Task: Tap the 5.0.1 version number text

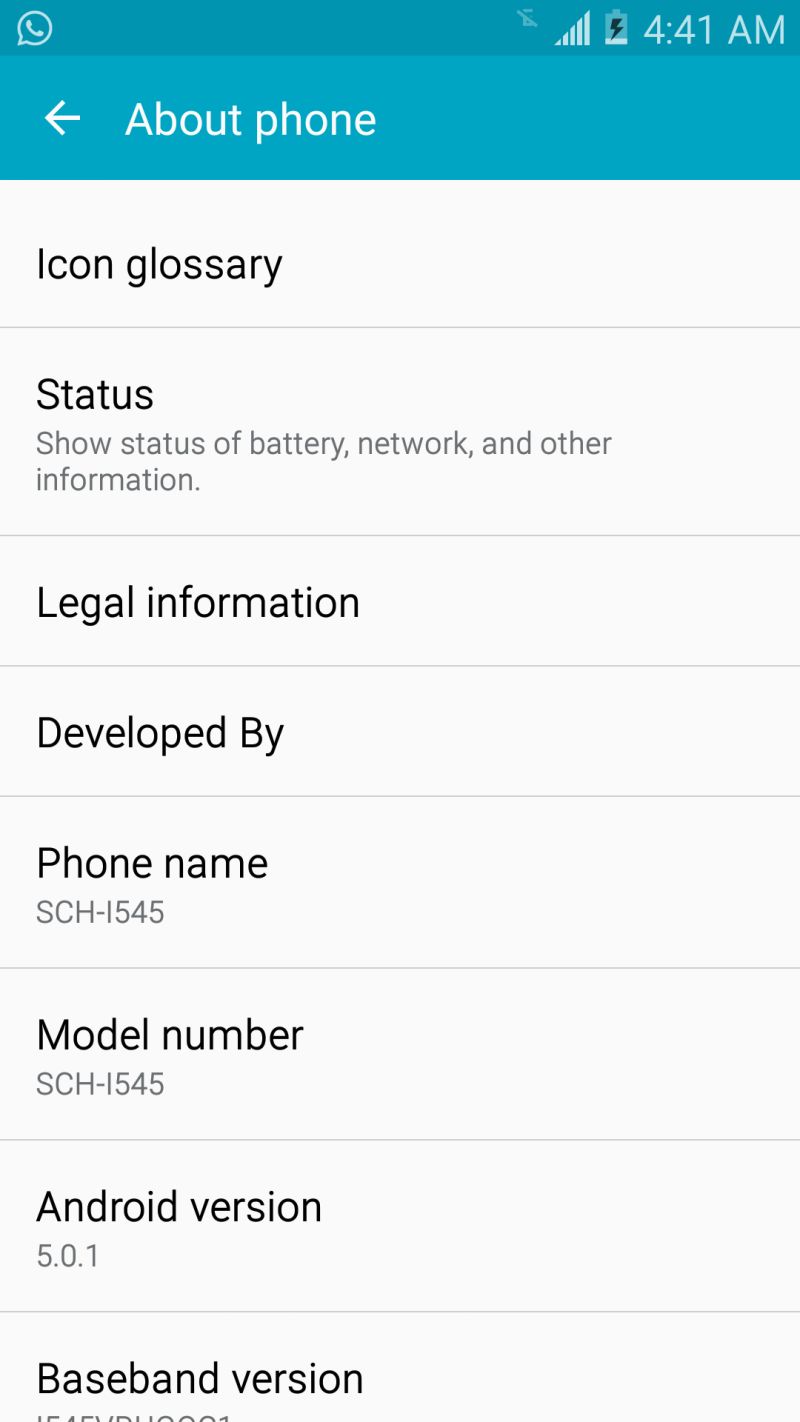Action: [x=66, y=1255]
